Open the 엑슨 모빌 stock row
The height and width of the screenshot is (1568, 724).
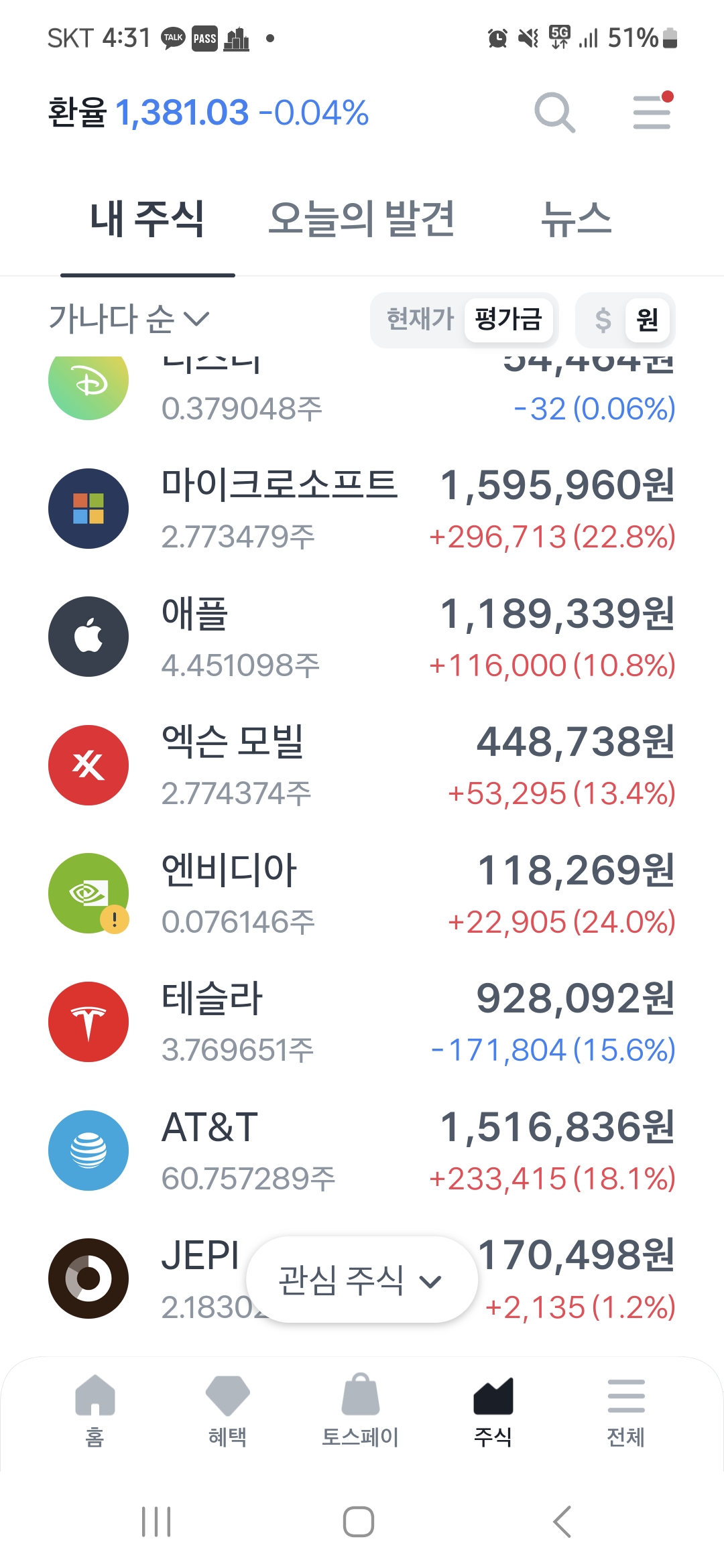tap(362, 765)
